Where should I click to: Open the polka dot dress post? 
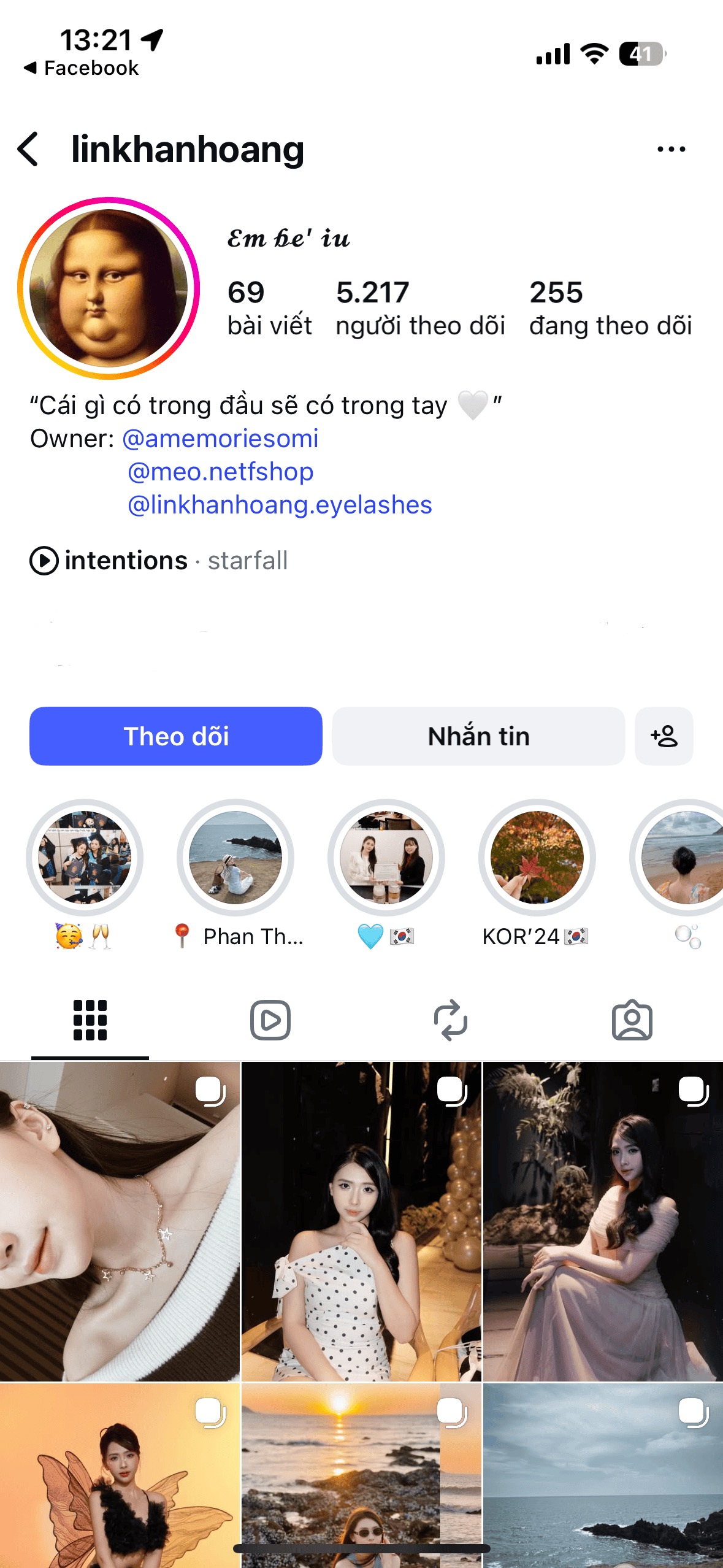(361, 1221)
